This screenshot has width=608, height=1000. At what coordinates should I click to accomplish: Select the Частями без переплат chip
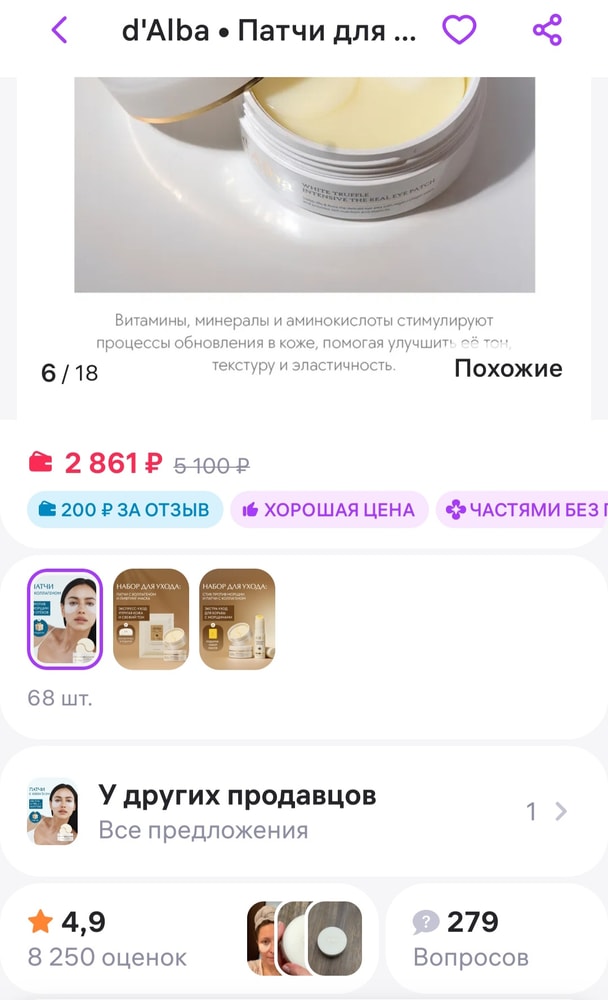tap(523, 510)
